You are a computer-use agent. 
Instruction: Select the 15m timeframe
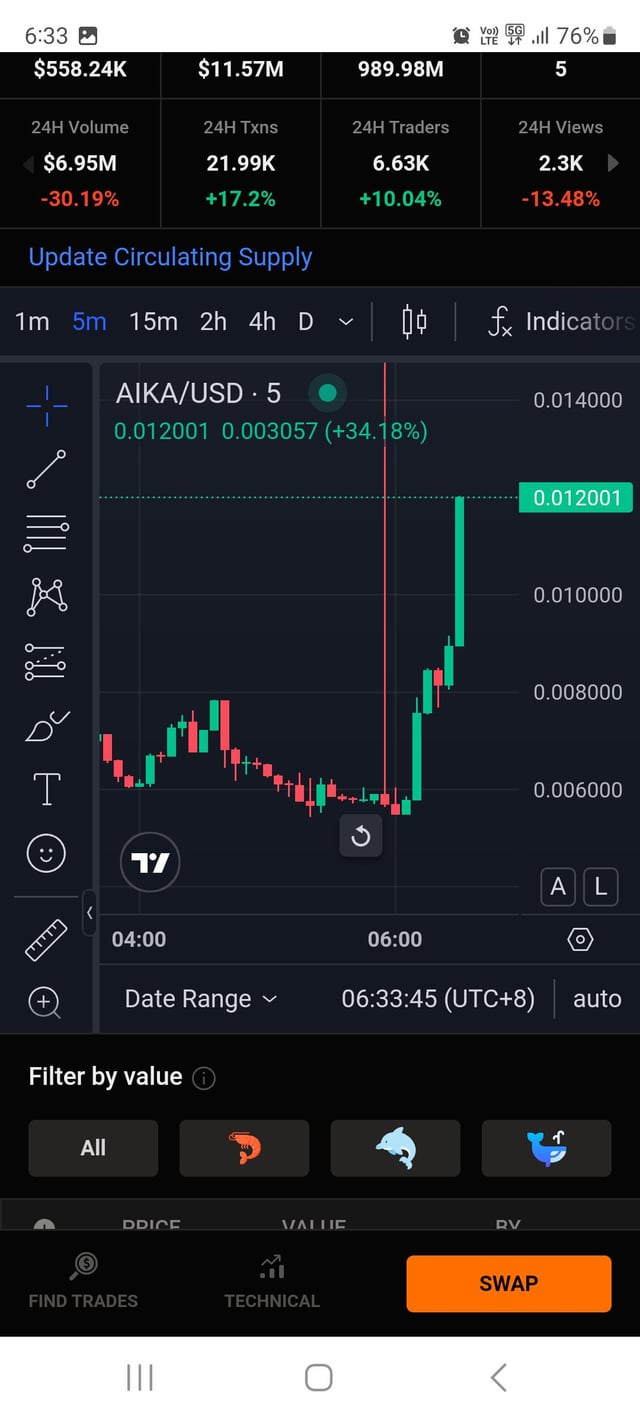pyautogui.click(x=153, y=321)
